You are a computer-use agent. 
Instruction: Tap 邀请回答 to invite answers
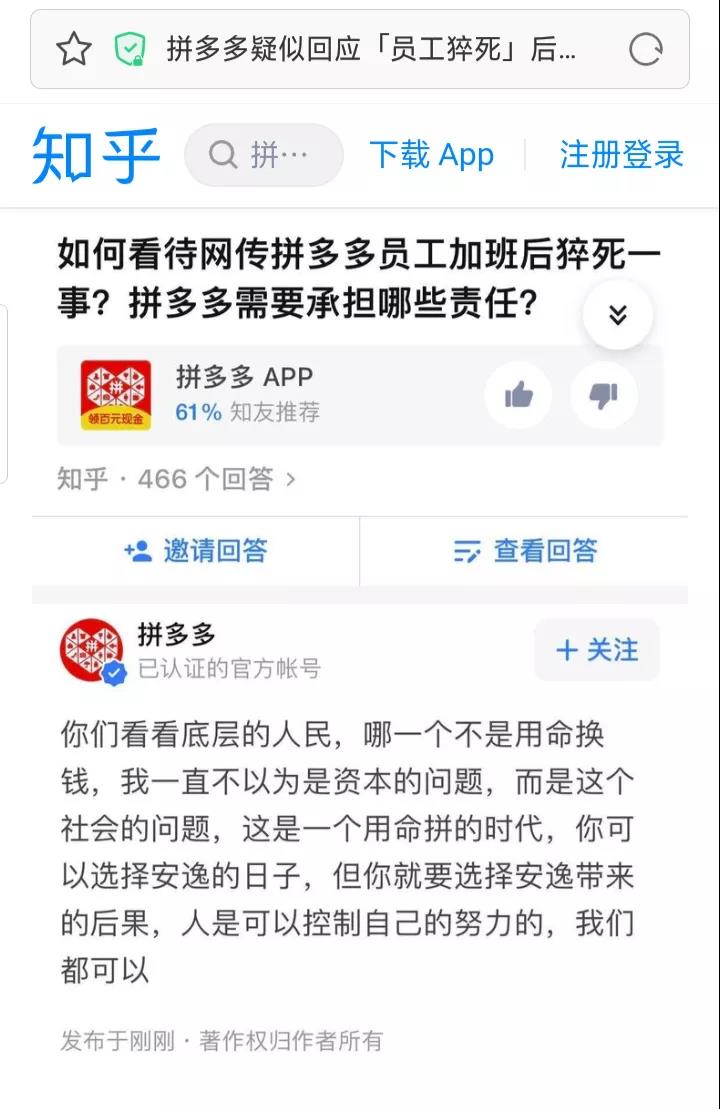point(196,551)
